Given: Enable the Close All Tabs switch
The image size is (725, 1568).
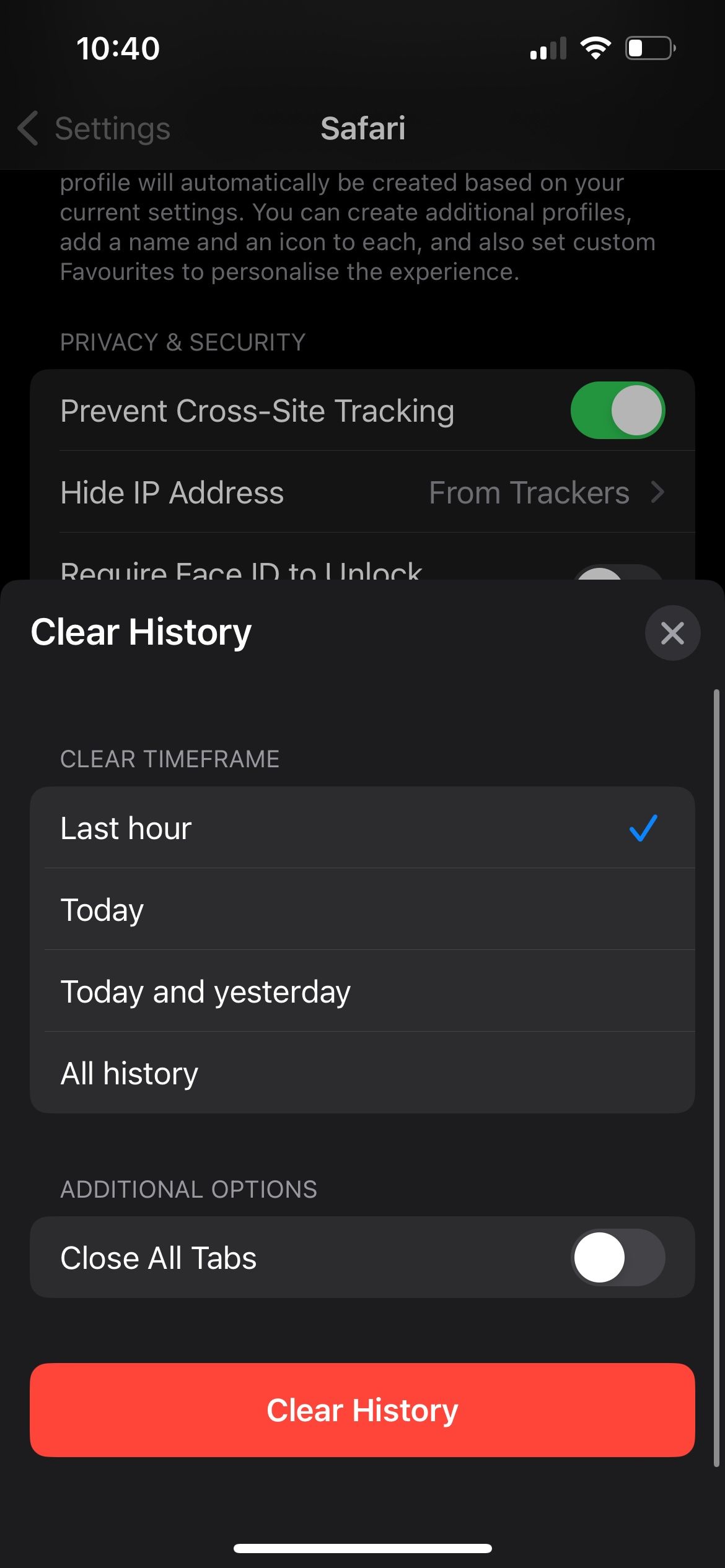Looking at the screenshot, I should pyautogui.click(x=617, y=1258).
